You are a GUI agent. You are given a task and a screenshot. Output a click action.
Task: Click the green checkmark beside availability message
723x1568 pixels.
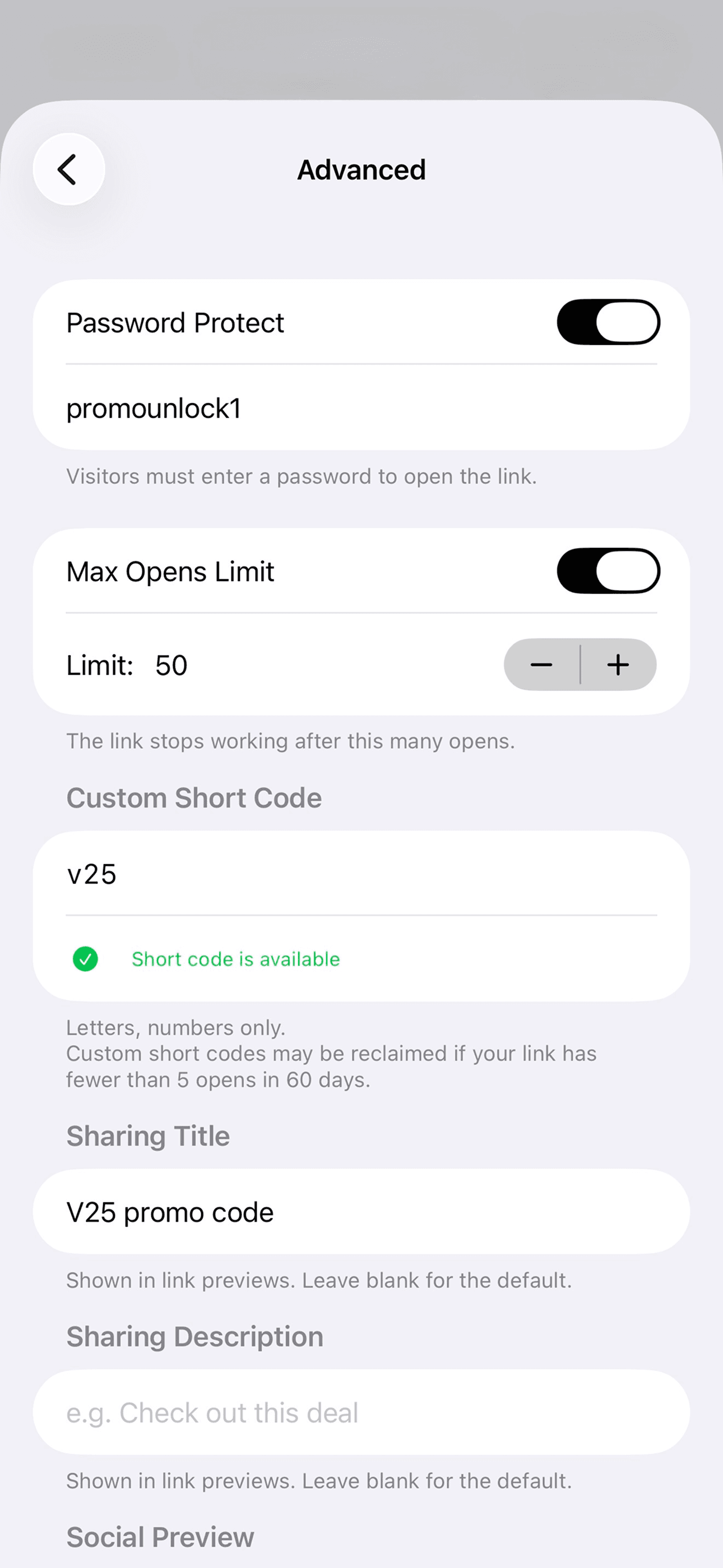pyautogui.click(x=85, y=959)
